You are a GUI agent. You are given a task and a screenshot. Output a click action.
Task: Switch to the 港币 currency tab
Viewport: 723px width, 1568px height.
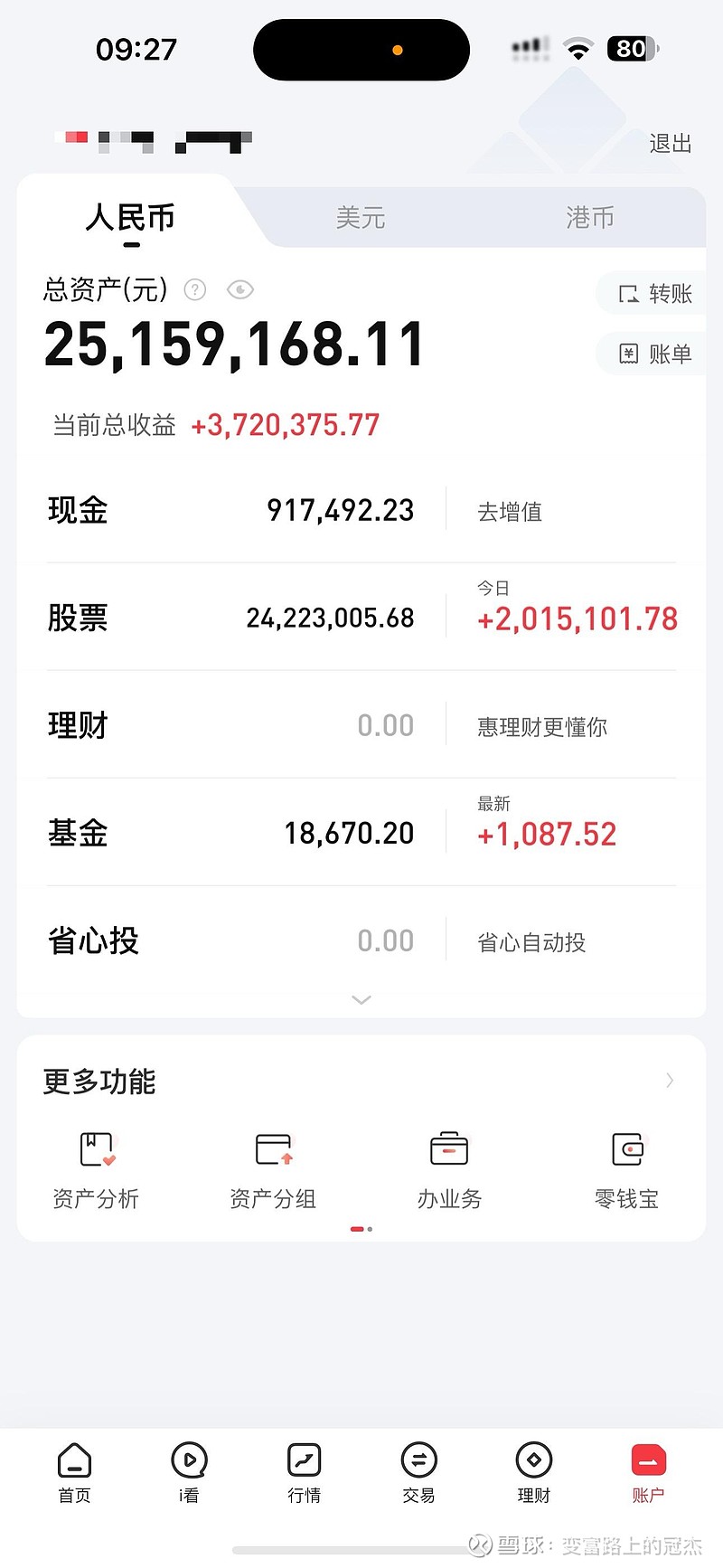click(x=589, y=217)
